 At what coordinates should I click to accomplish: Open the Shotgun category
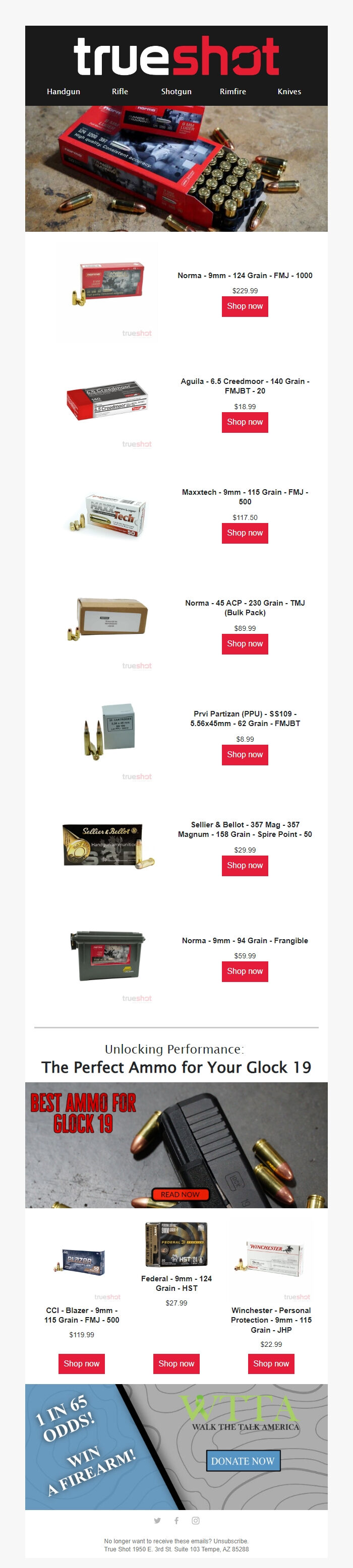(x=176, y=91)
